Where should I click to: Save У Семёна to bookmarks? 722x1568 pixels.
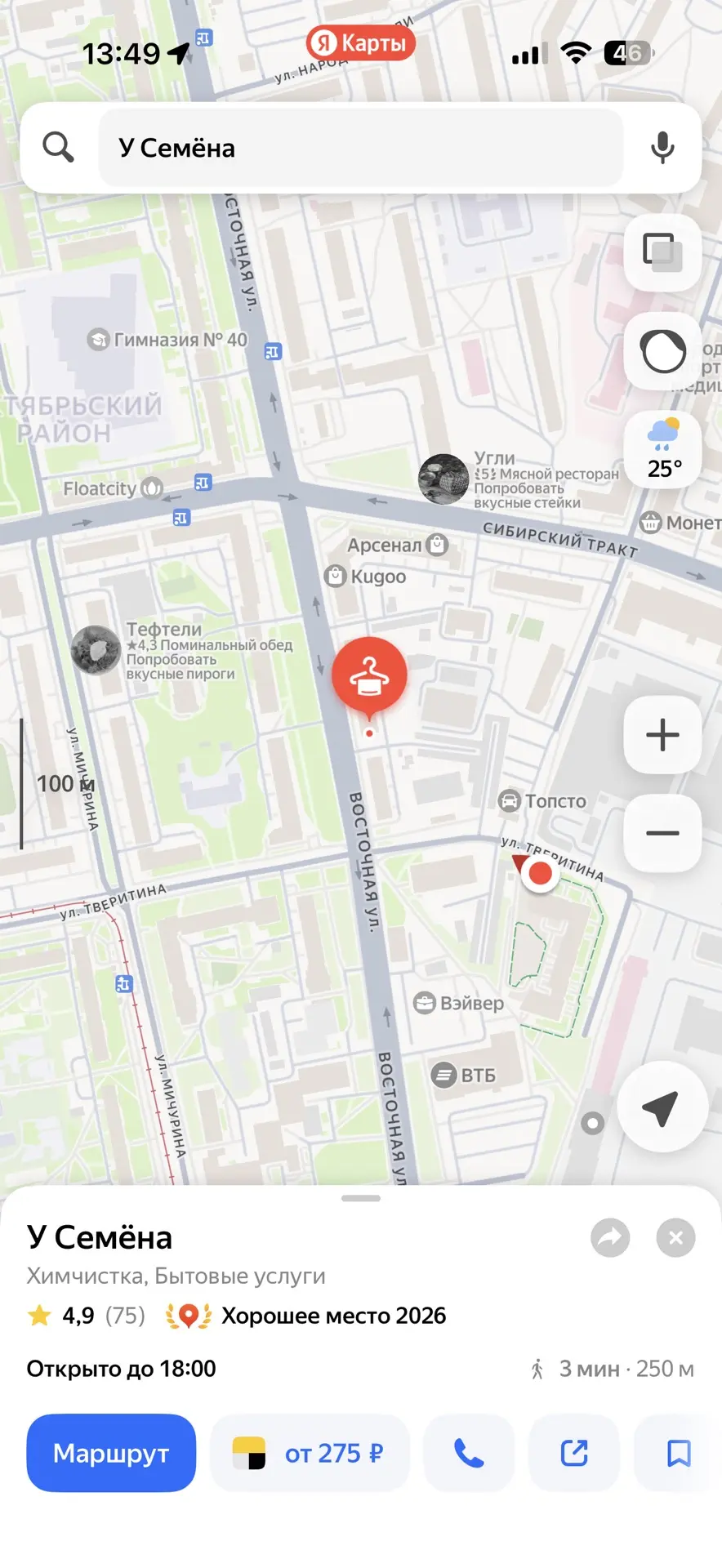pos(679,1453)
